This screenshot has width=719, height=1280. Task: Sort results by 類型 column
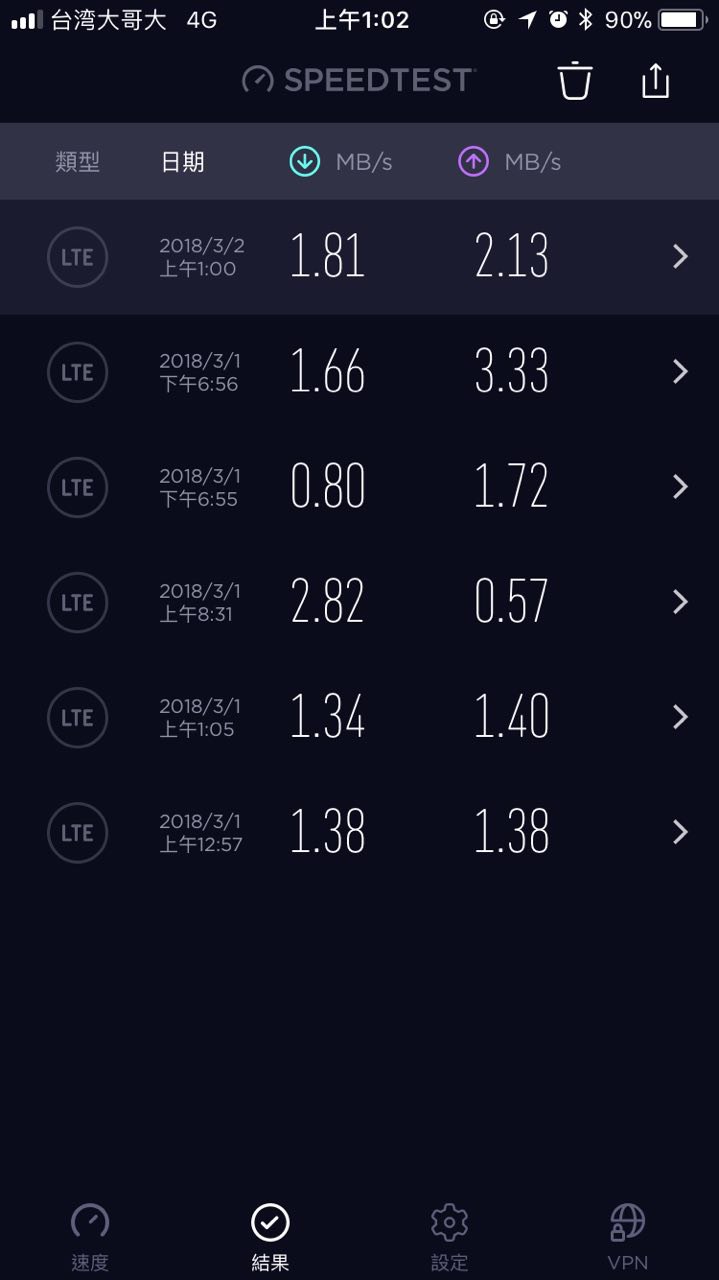tap(77, 162)
